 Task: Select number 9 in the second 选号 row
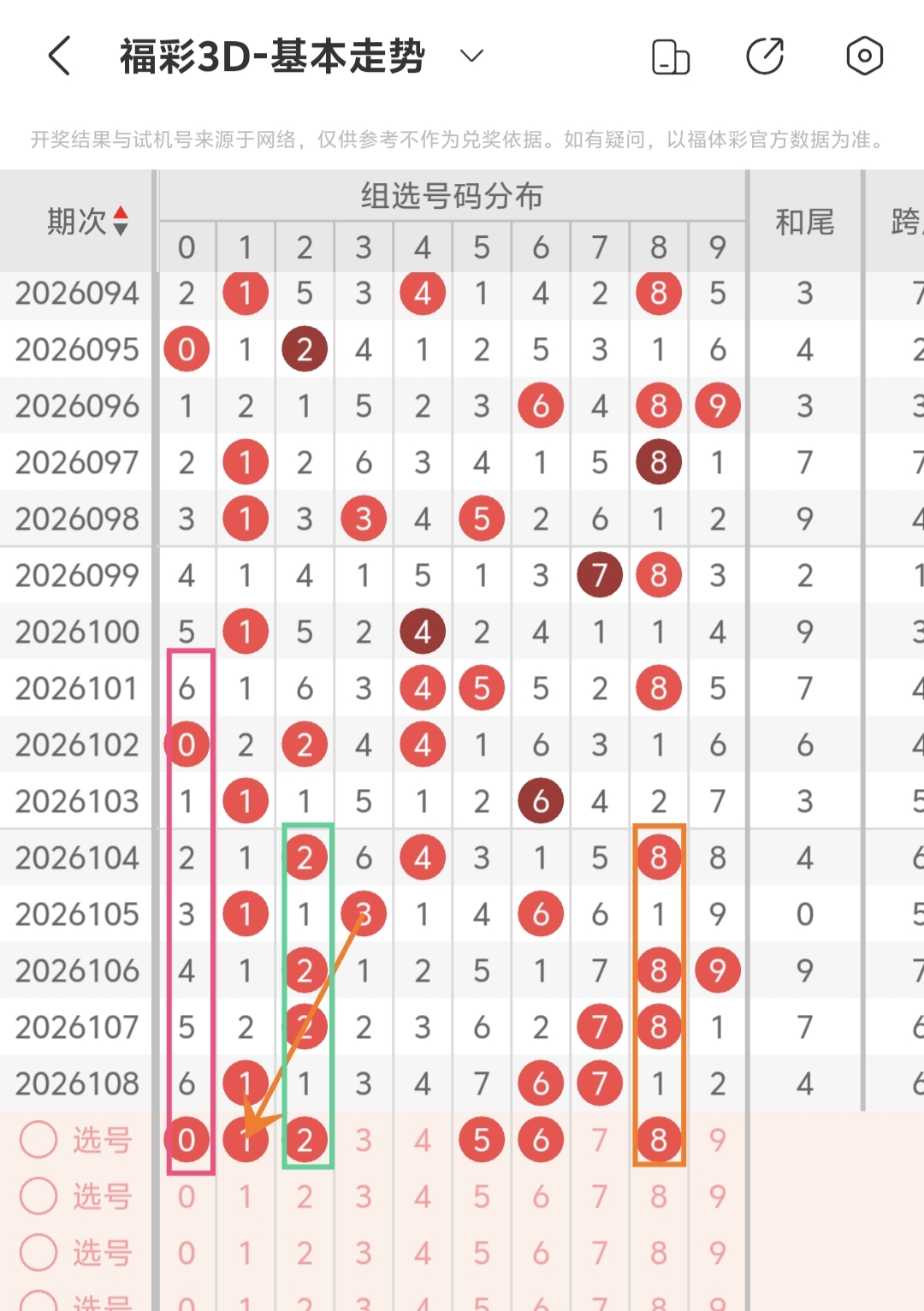pos(718,1196)
